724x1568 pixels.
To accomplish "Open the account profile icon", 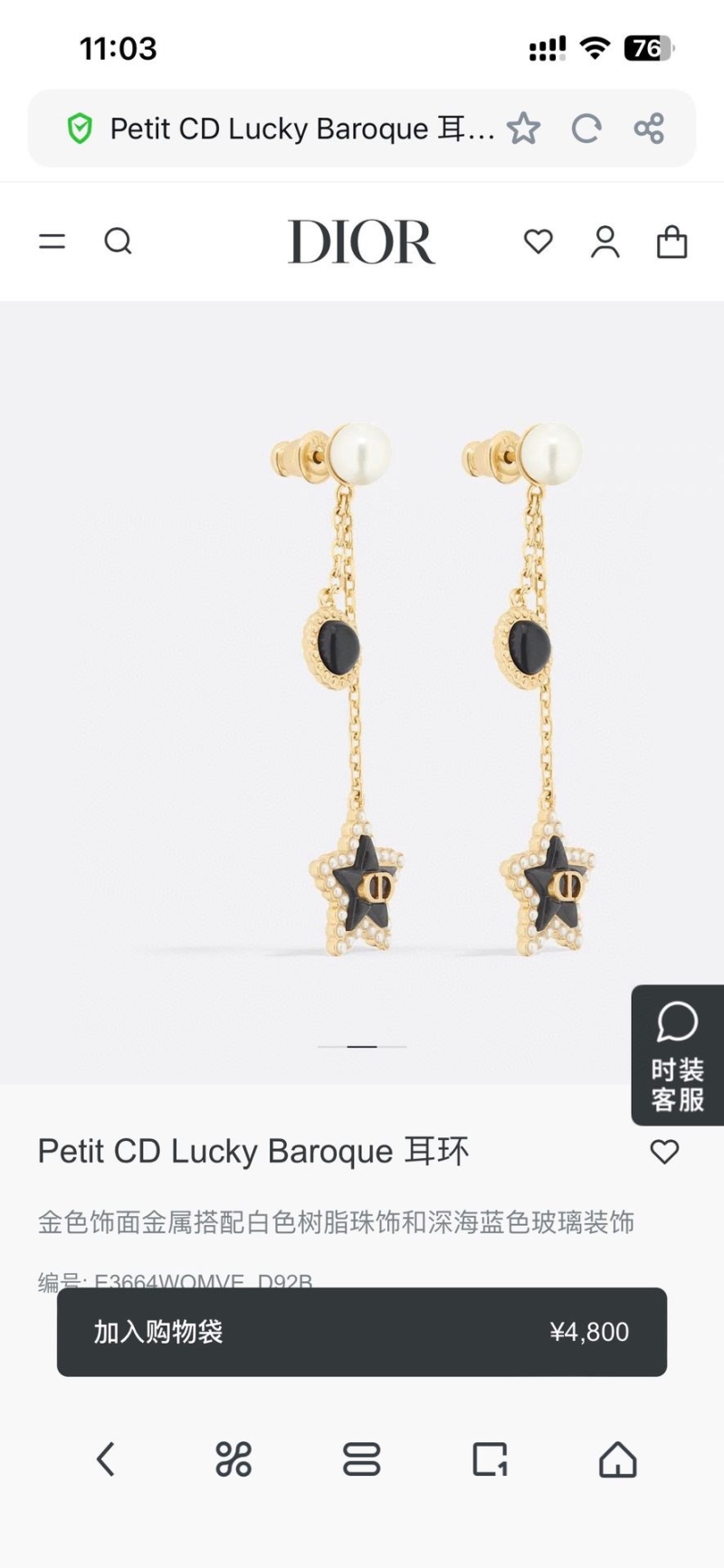I will click(x=605, y=242).
